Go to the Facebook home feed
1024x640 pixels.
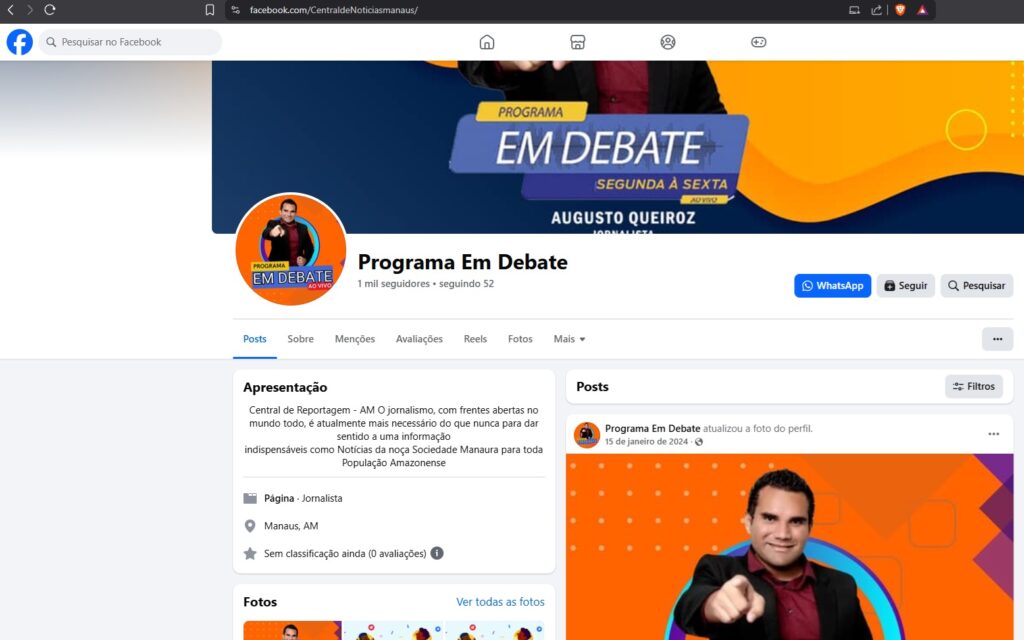pos(487,42)
